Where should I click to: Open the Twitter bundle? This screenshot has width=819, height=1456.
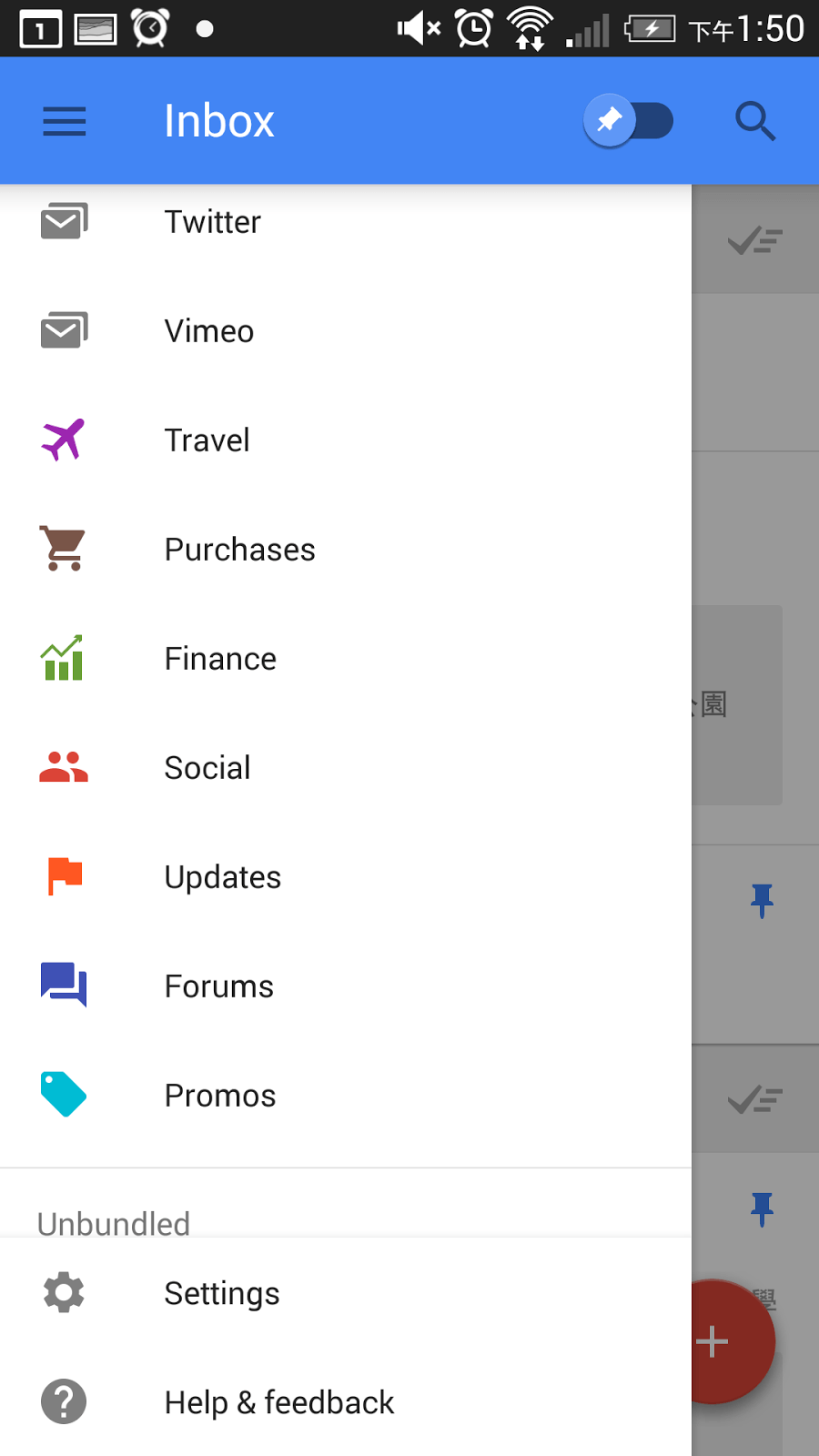click(x=346, y=221)
